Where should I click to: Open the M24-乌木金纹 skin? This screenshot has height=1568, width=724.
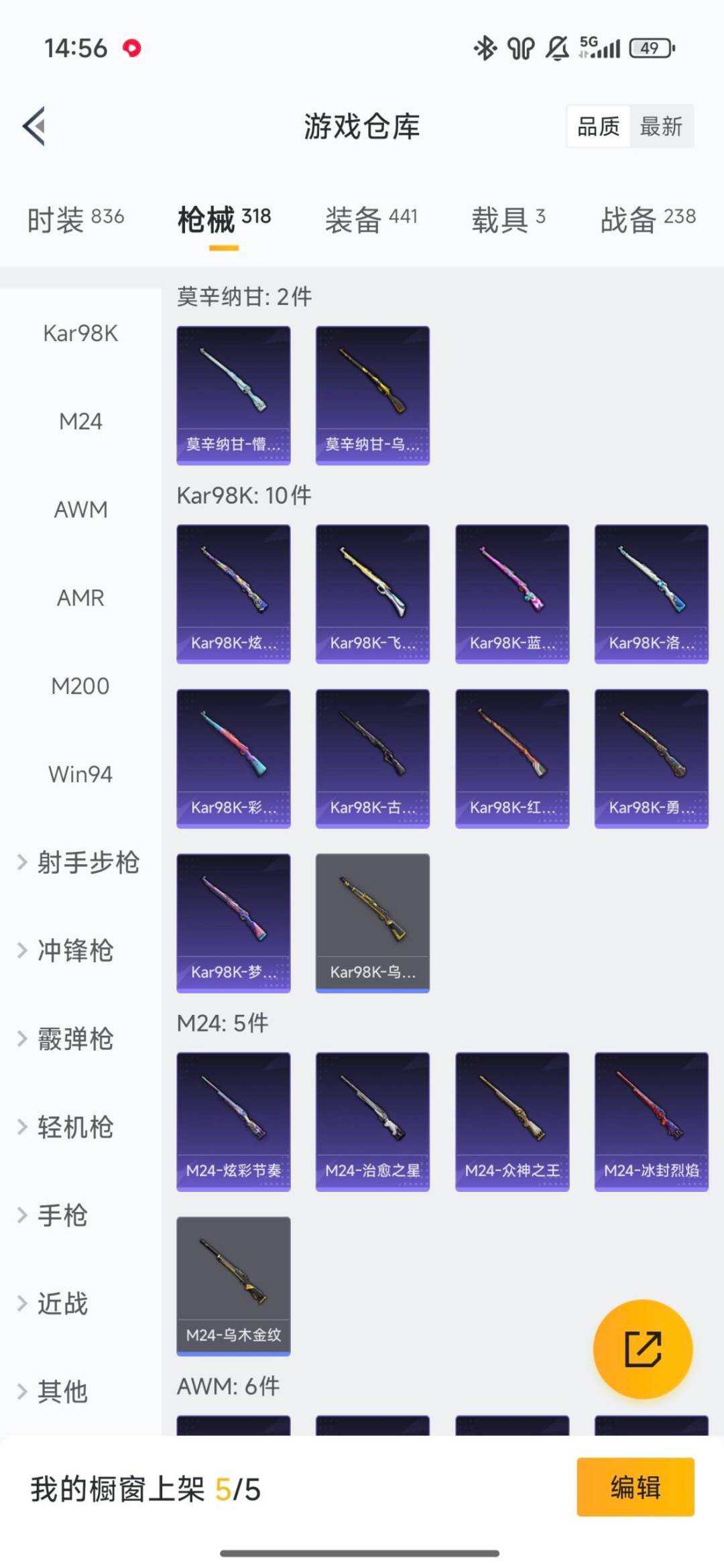pos(233,1287)
